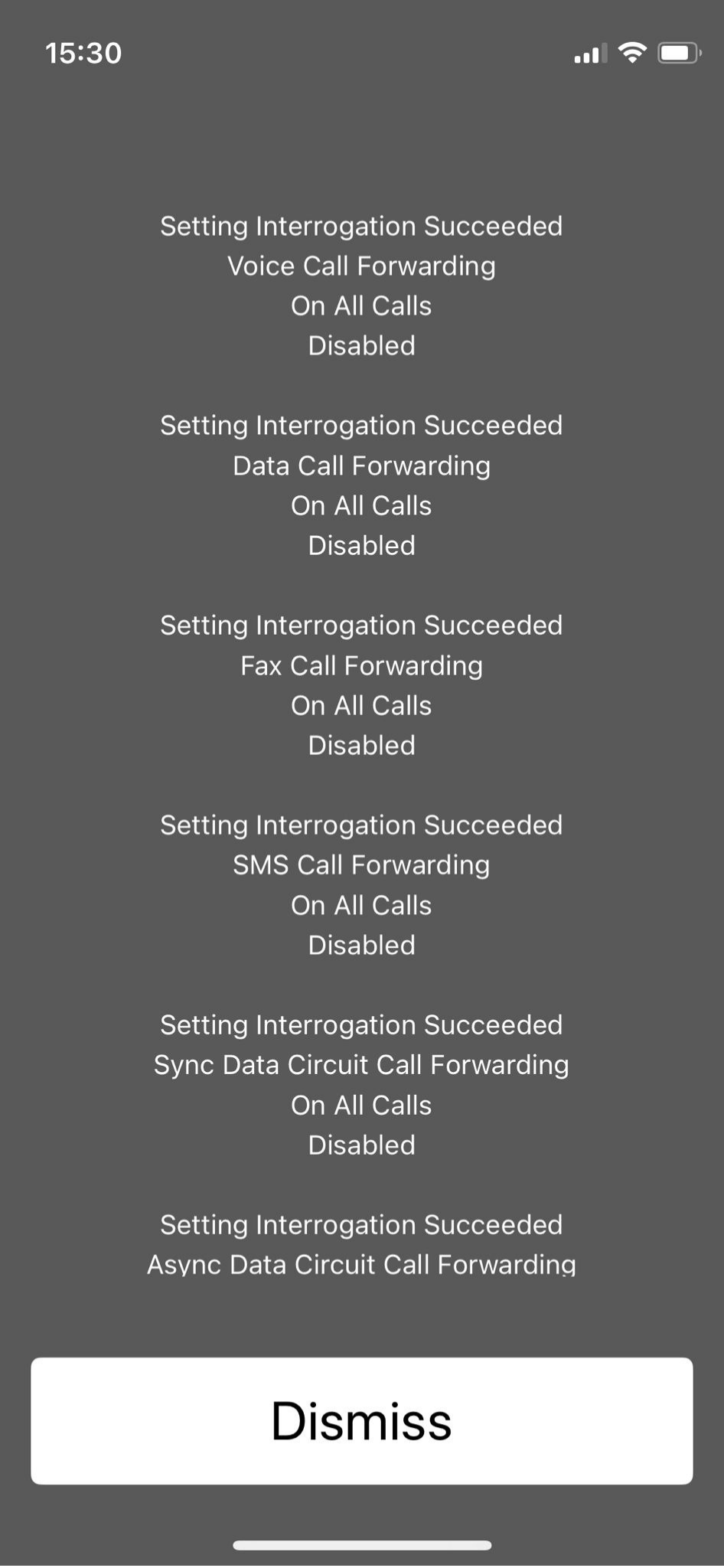Tap Disabled under Sync Data Circuit Forwarding
Screen dimensions: 724x1568
[361, 1145]
